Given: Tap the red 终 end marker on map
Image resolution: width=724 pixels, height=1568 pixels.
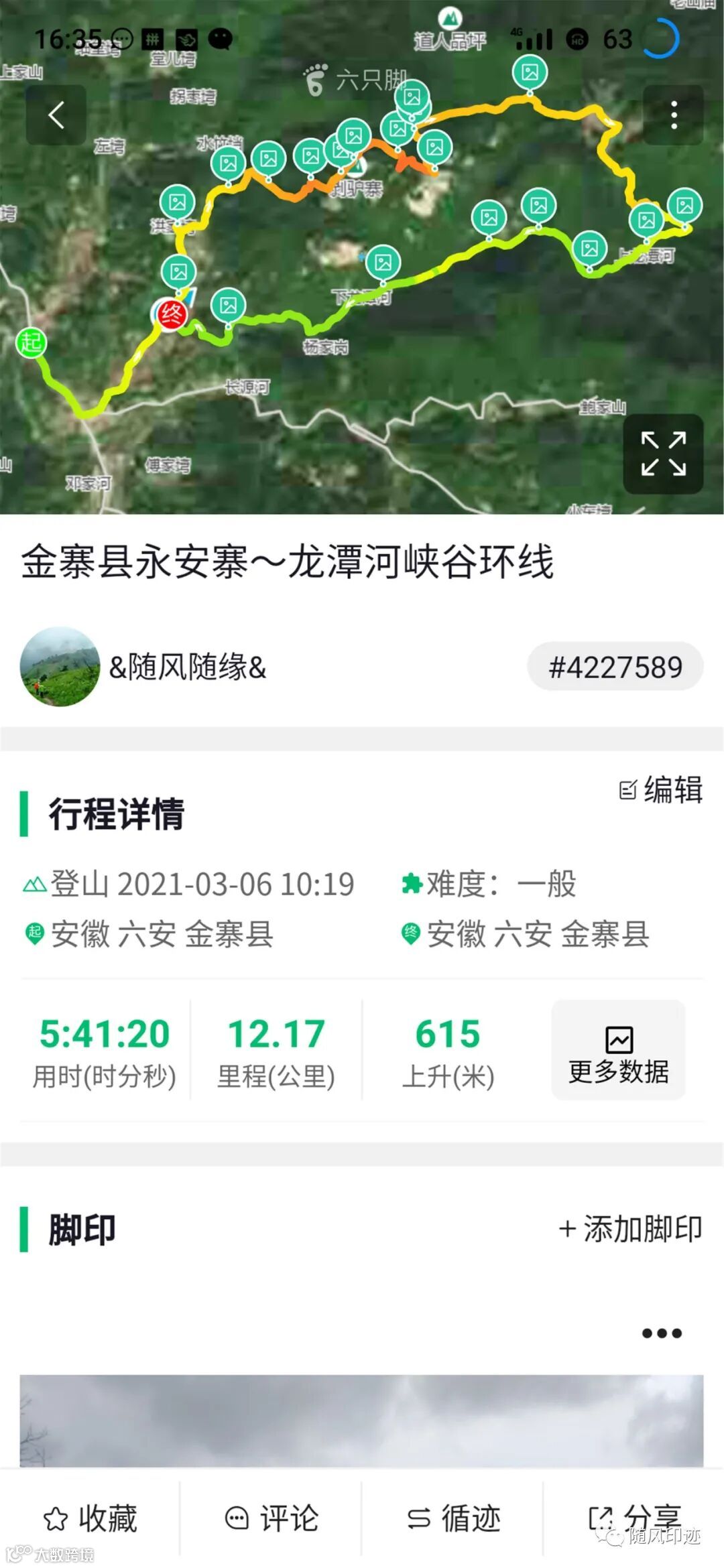Looking at the screenshot, I should tap(171, 314).
